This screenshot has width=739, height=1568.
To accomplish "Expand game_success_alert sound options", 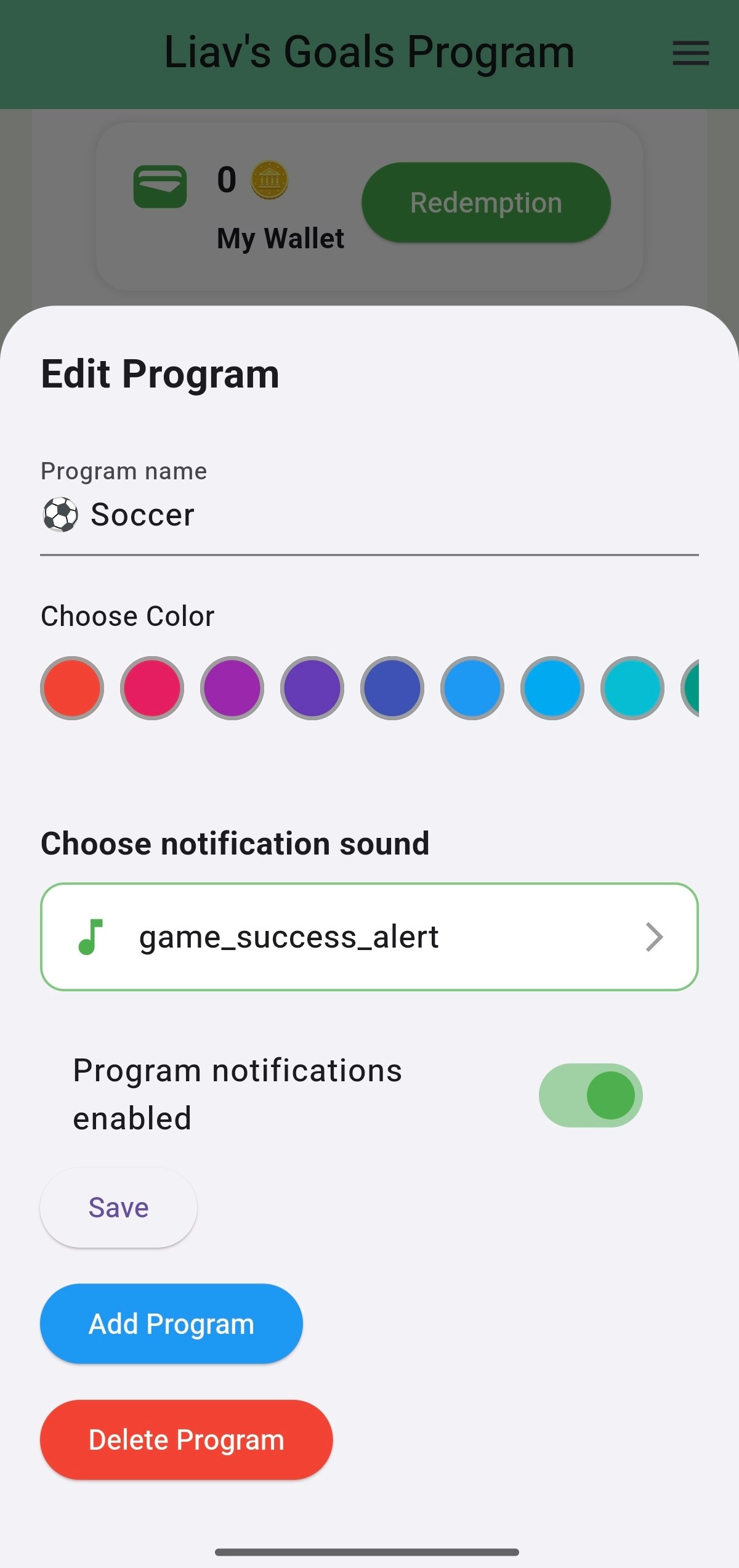I will [x=369, y=936].
